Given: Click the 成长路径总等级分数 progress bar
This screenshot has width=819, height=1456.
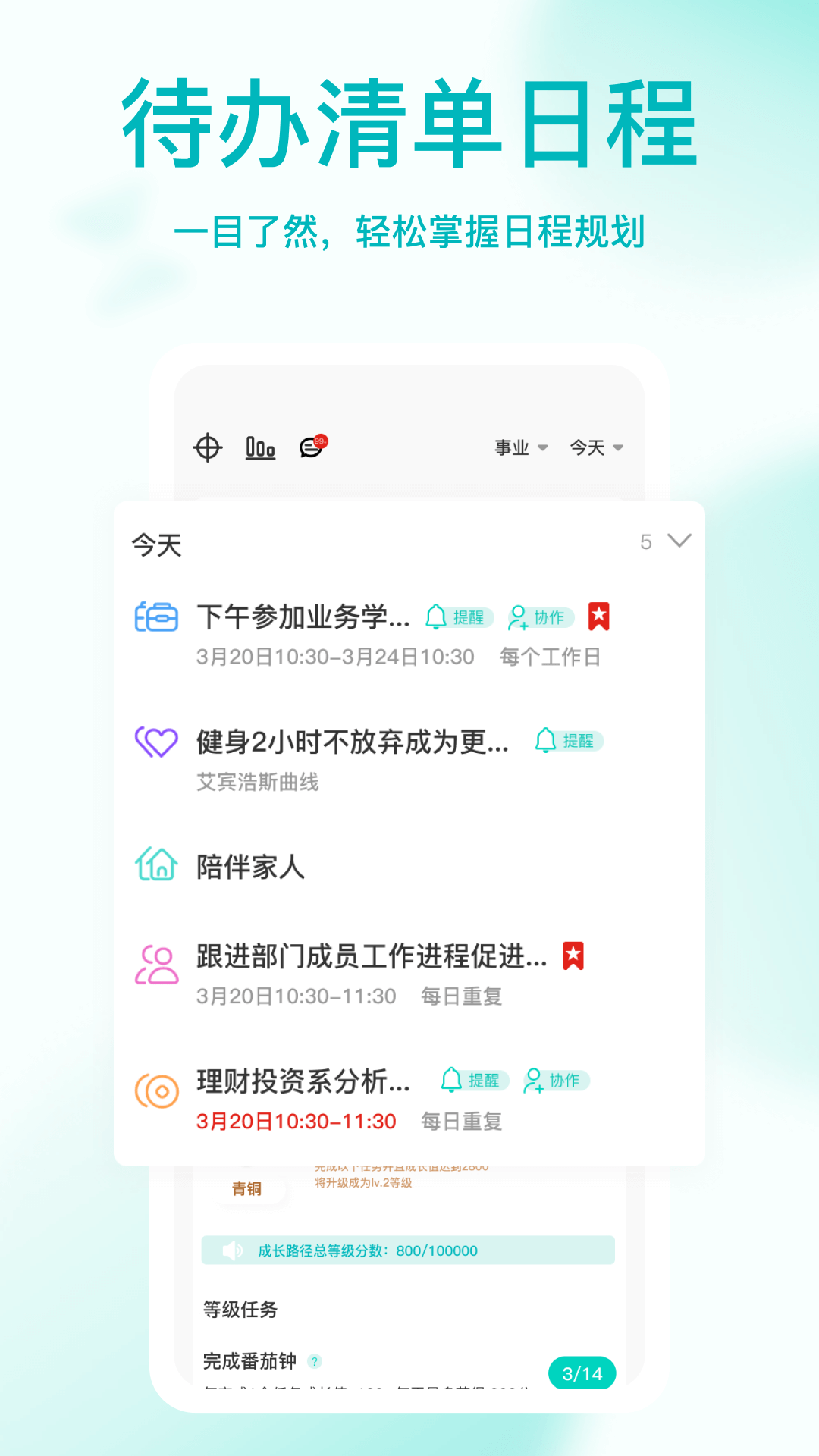Looking at the screenshot, I should tap(406, 1250).
